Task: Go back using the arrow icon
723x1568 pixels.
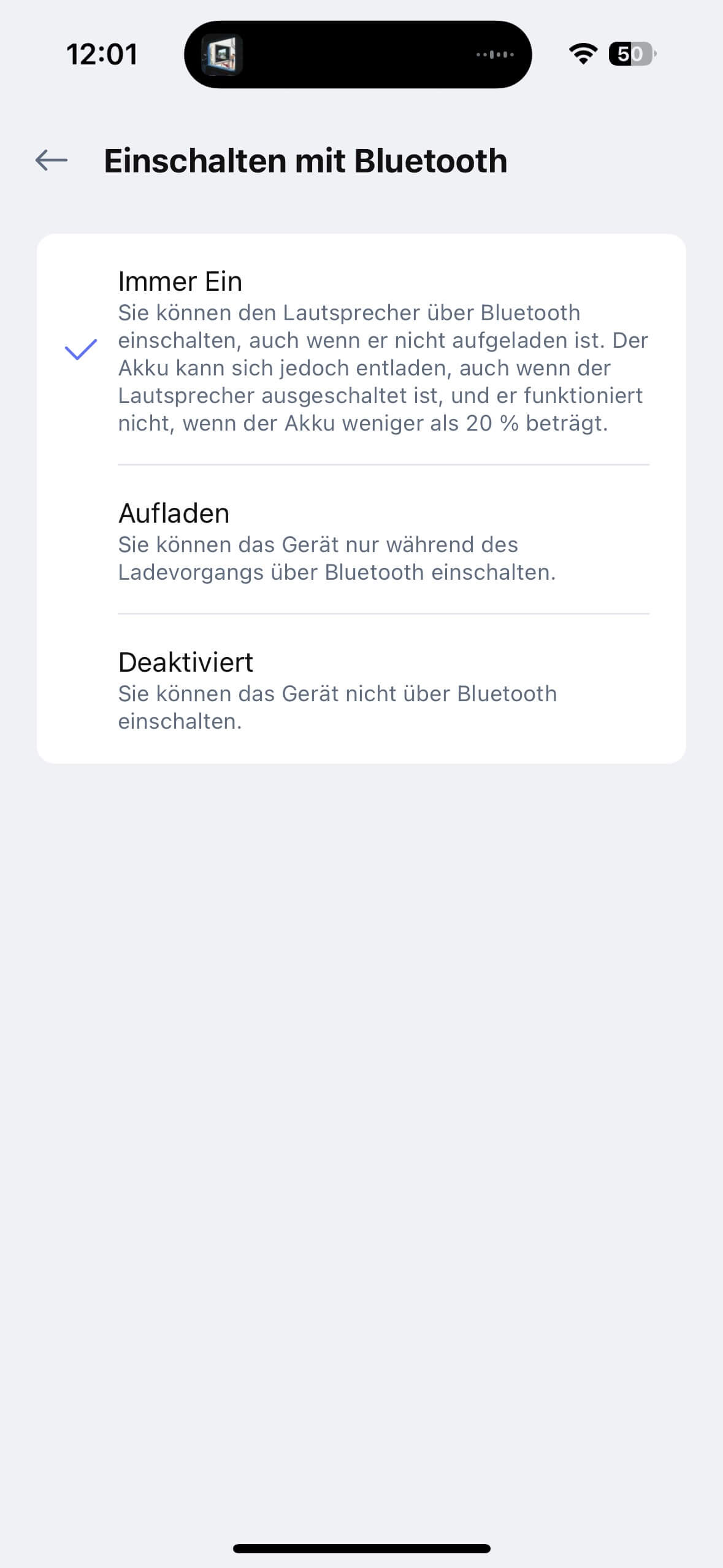Action: 52,161
